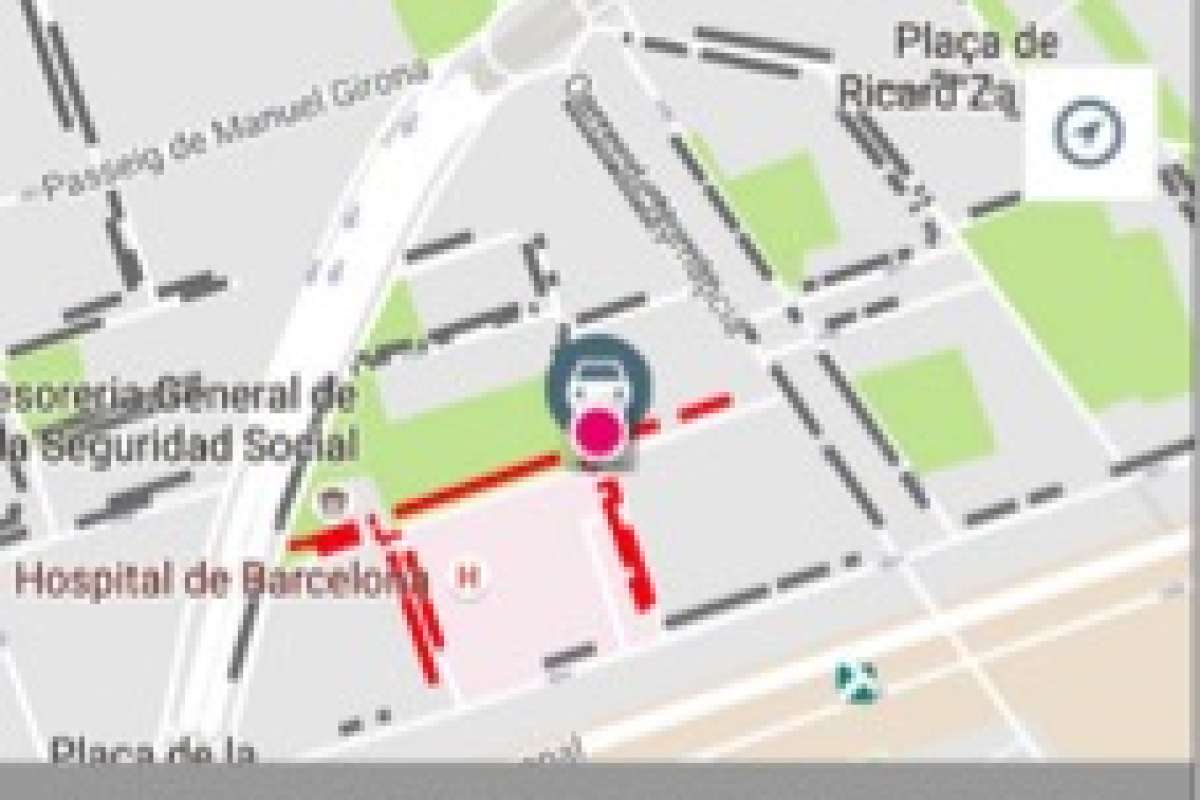The image size is (1200, 800).
Task: Open the Hospital de Barcelona marker
Action: [x=465, y=577]
